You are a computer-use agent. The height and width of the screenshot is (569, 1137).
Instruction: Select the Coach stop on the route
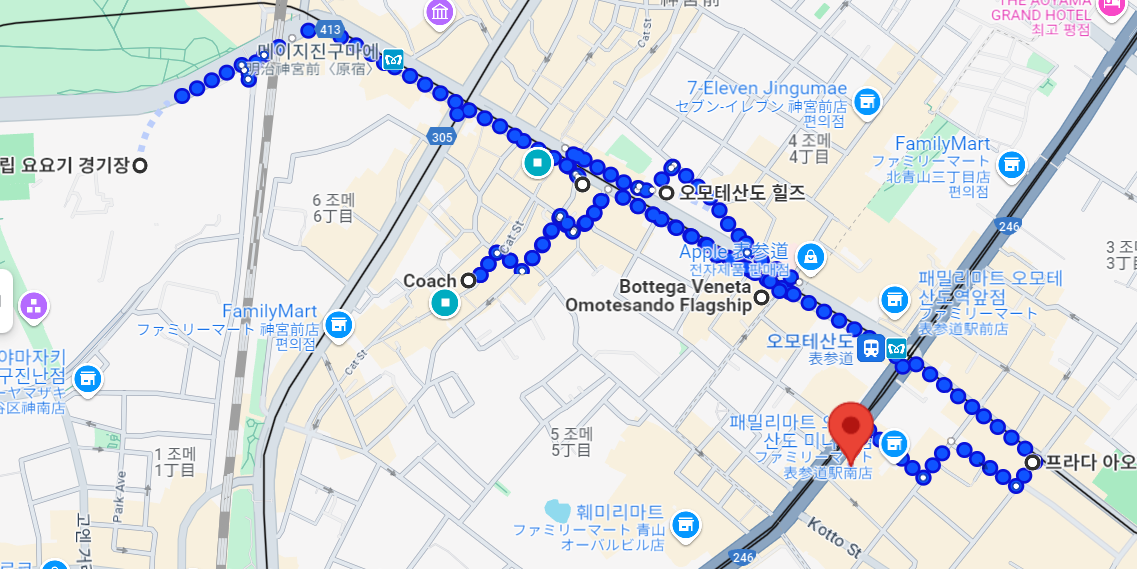(467, 281)
